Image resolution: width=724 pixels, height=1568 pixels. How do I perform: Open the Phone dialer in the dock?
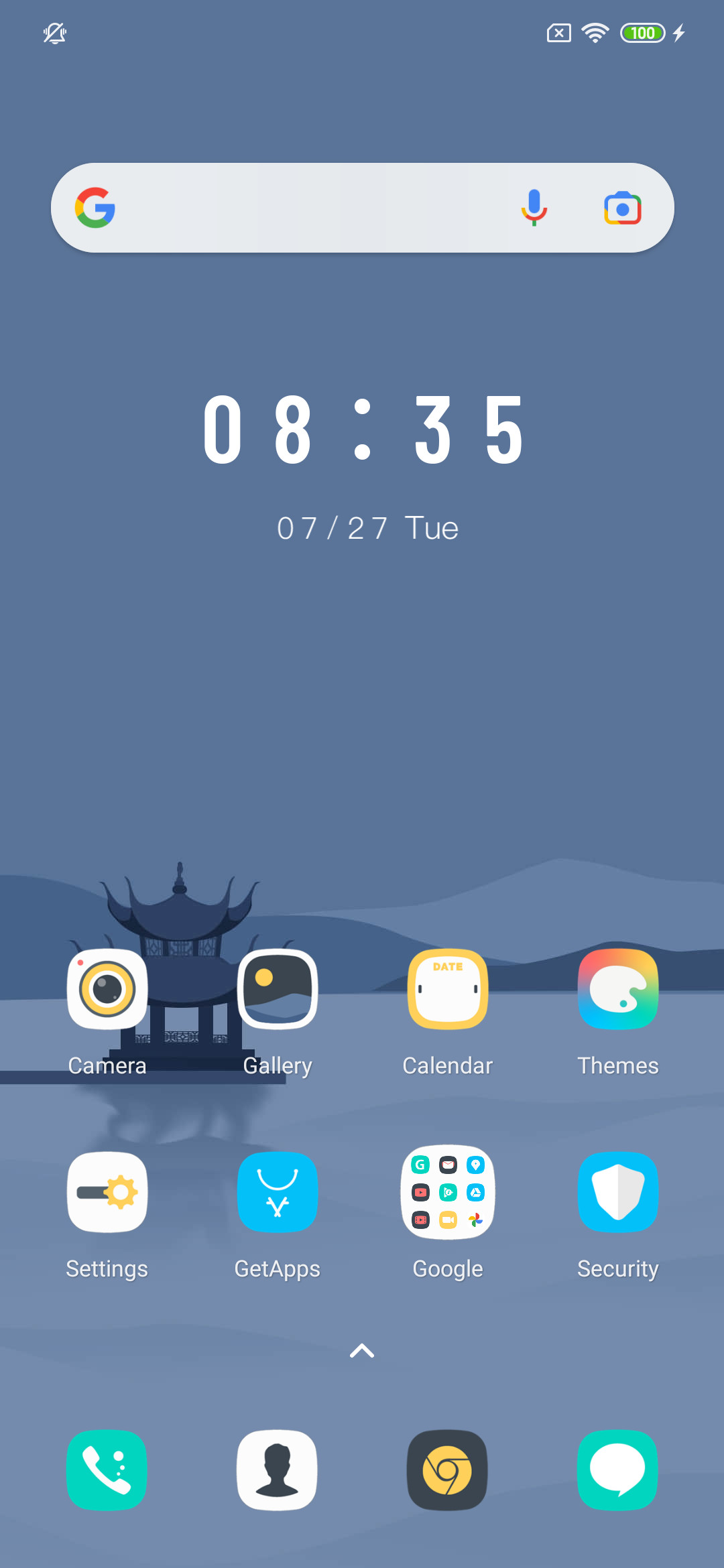pyautogui.click(x=107, y=1470)
